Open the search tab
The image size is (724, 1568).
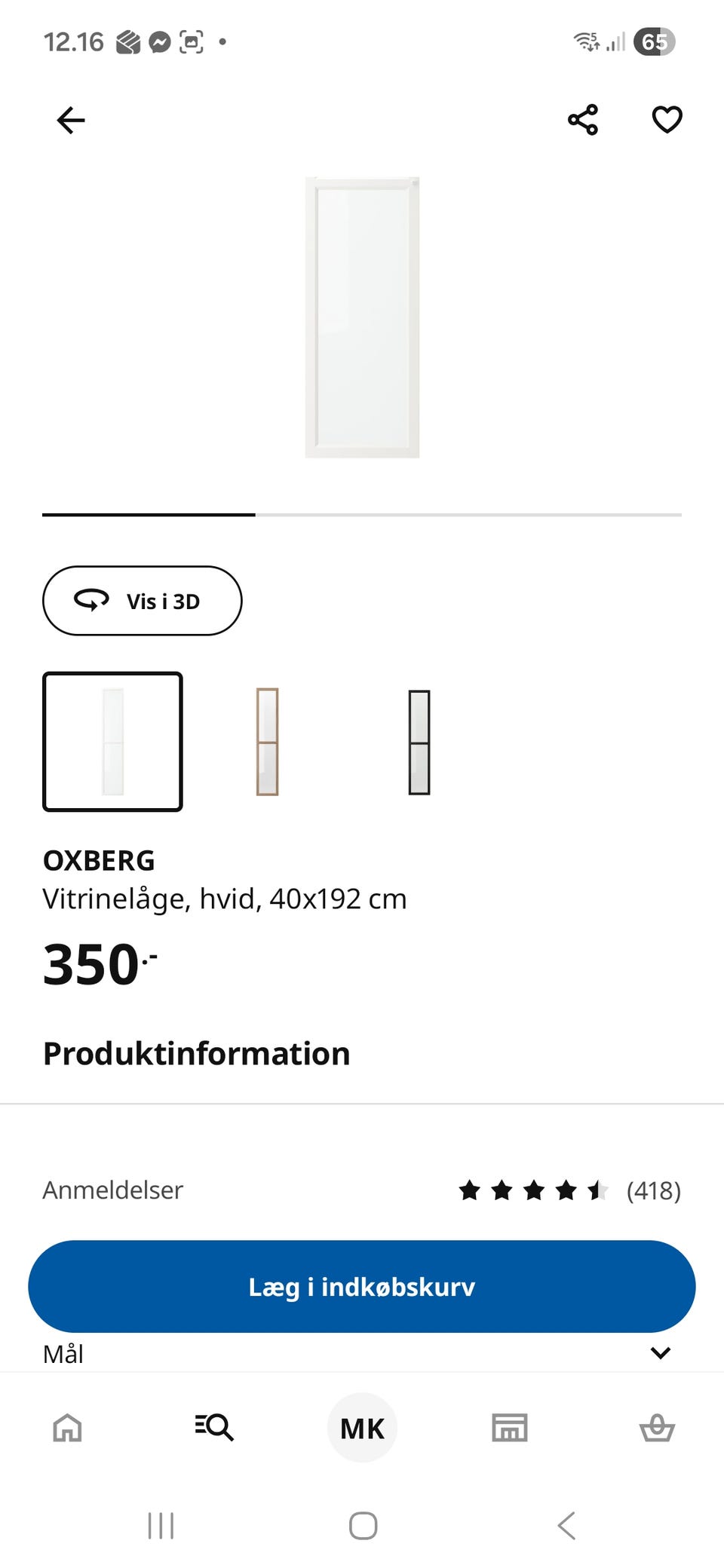214,1427
